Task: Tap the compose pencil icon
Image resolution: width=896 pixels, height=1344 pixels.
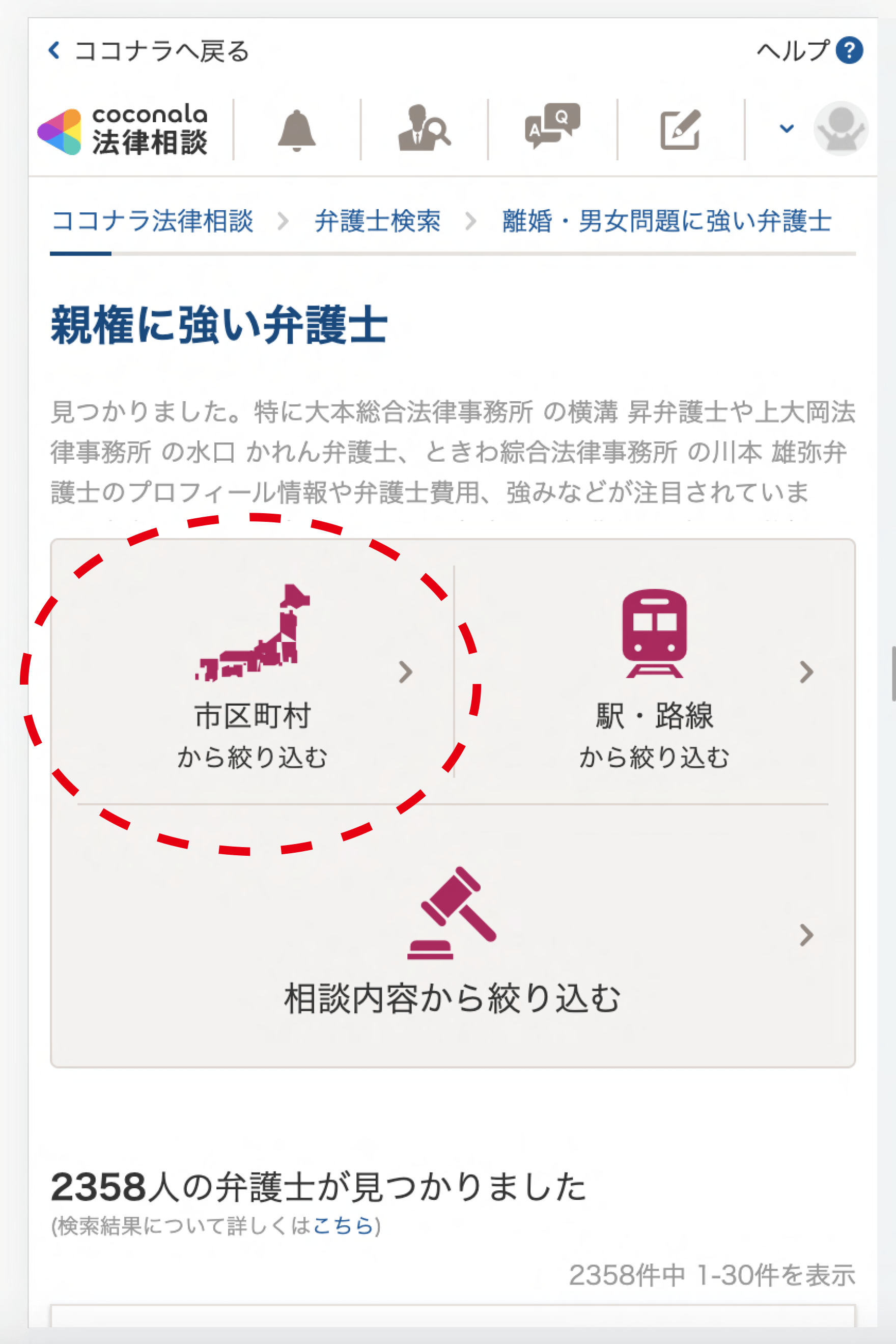Action: click(x=680, y=130)
